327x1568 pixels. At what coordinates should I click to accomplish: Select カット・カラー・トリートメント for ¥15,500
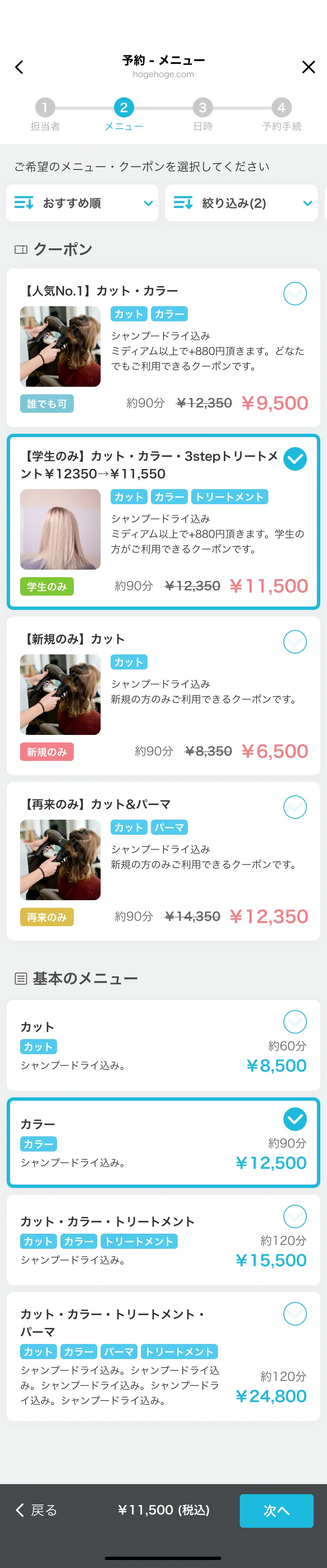pos(295,1216)
